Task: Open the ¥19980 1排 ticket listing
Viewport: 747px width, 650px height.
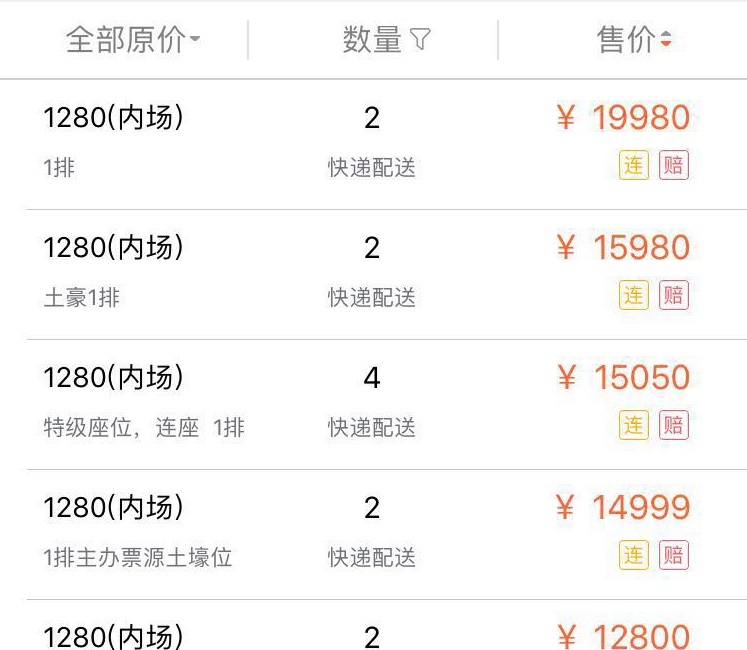Action: [373, 142]
